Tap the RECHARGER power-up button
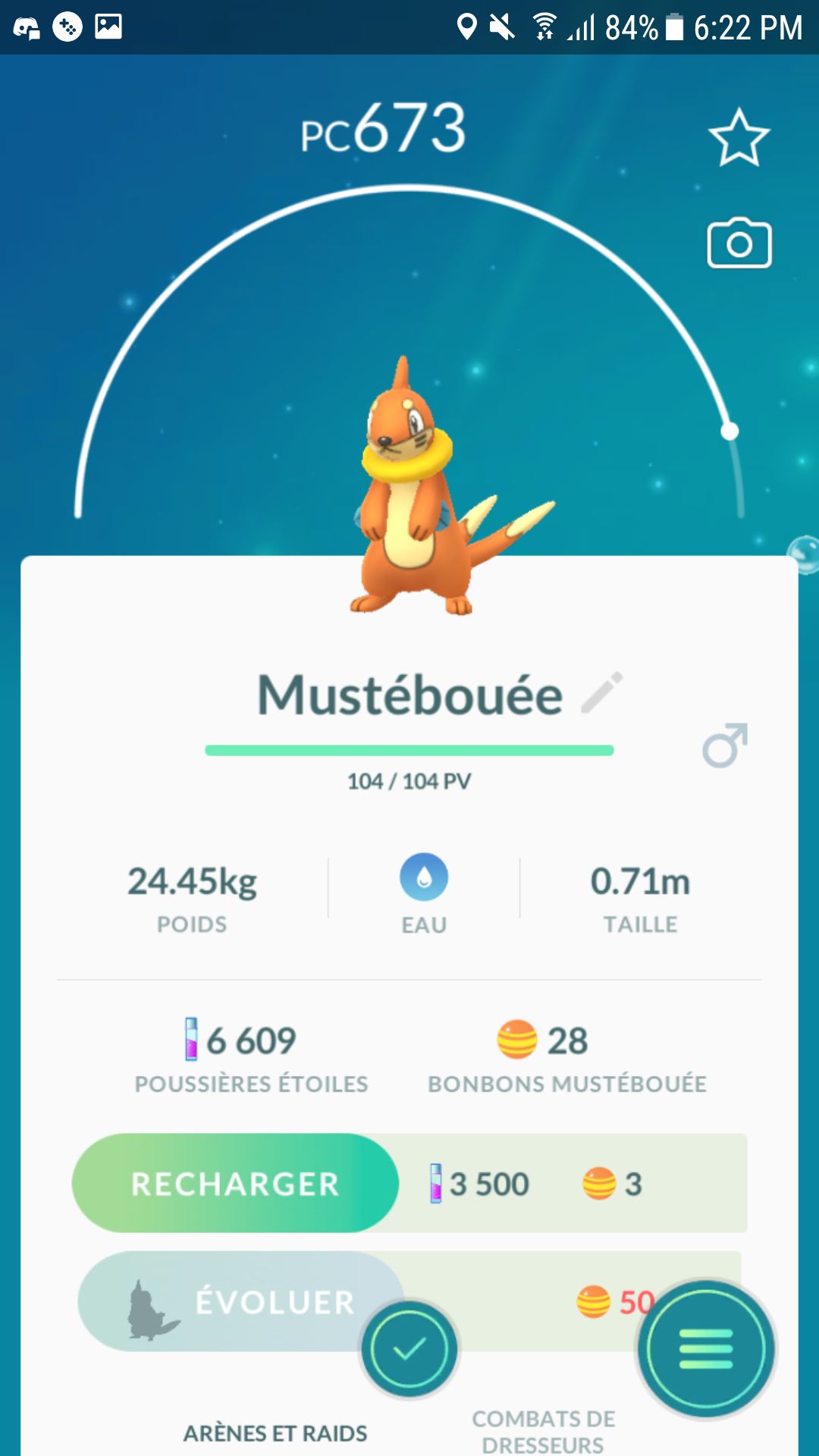 [235, 1183]
